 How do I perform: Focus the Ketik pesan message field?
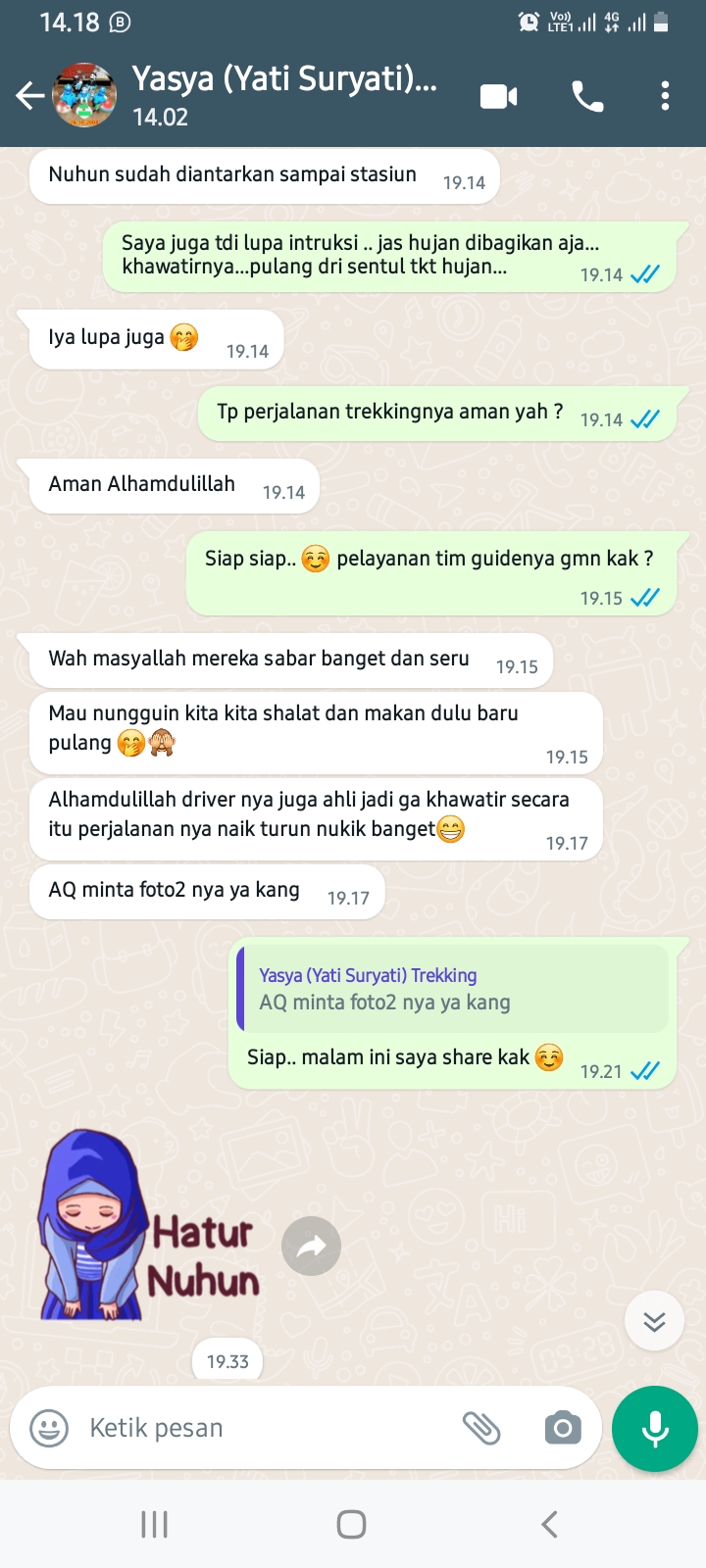[x=265, y=1428]
